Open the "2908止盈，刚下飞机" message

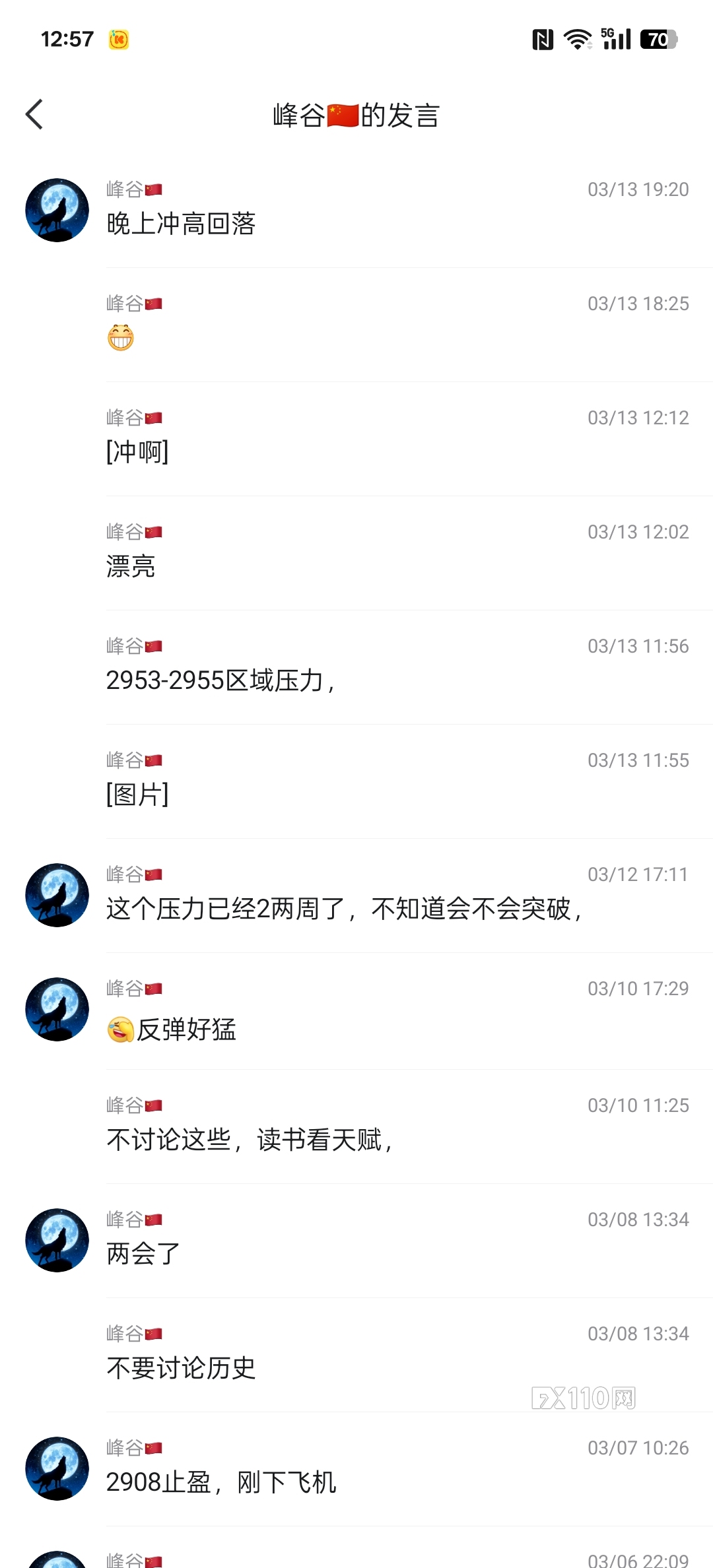(x=221, y=1482)
